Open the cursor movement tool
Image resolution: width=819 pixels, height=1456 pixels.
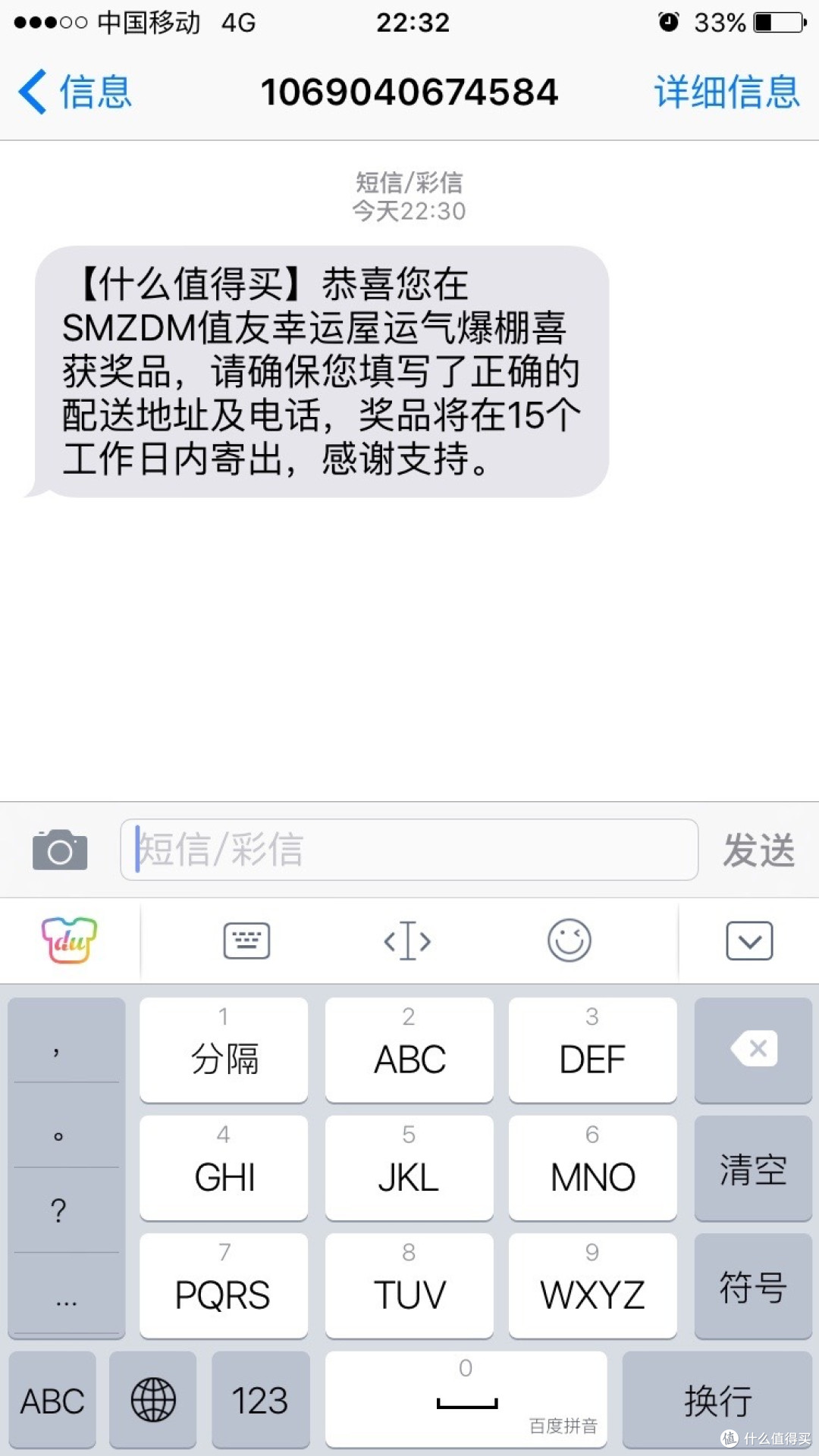tap(408, 941)
